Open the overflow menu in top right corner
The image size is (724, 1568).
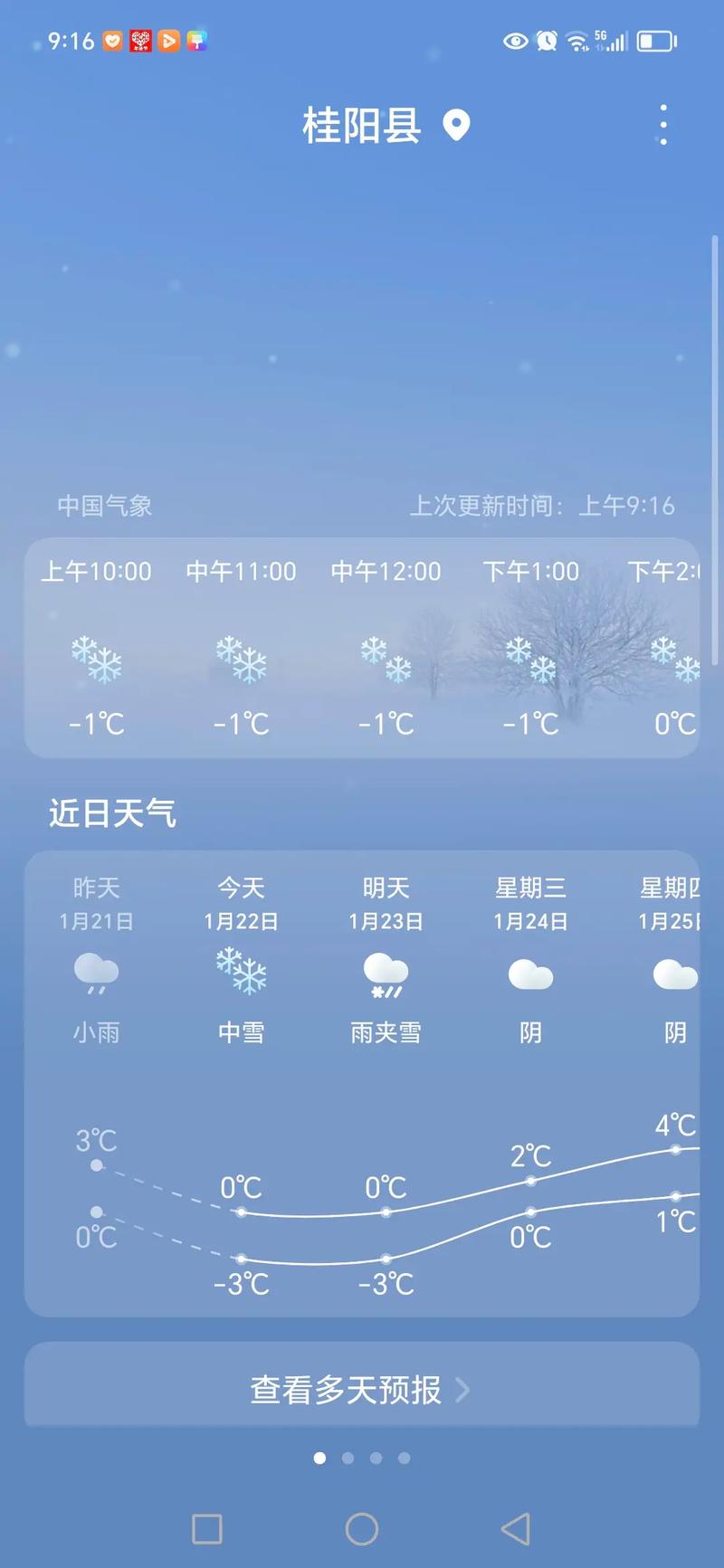click(663, 125)
